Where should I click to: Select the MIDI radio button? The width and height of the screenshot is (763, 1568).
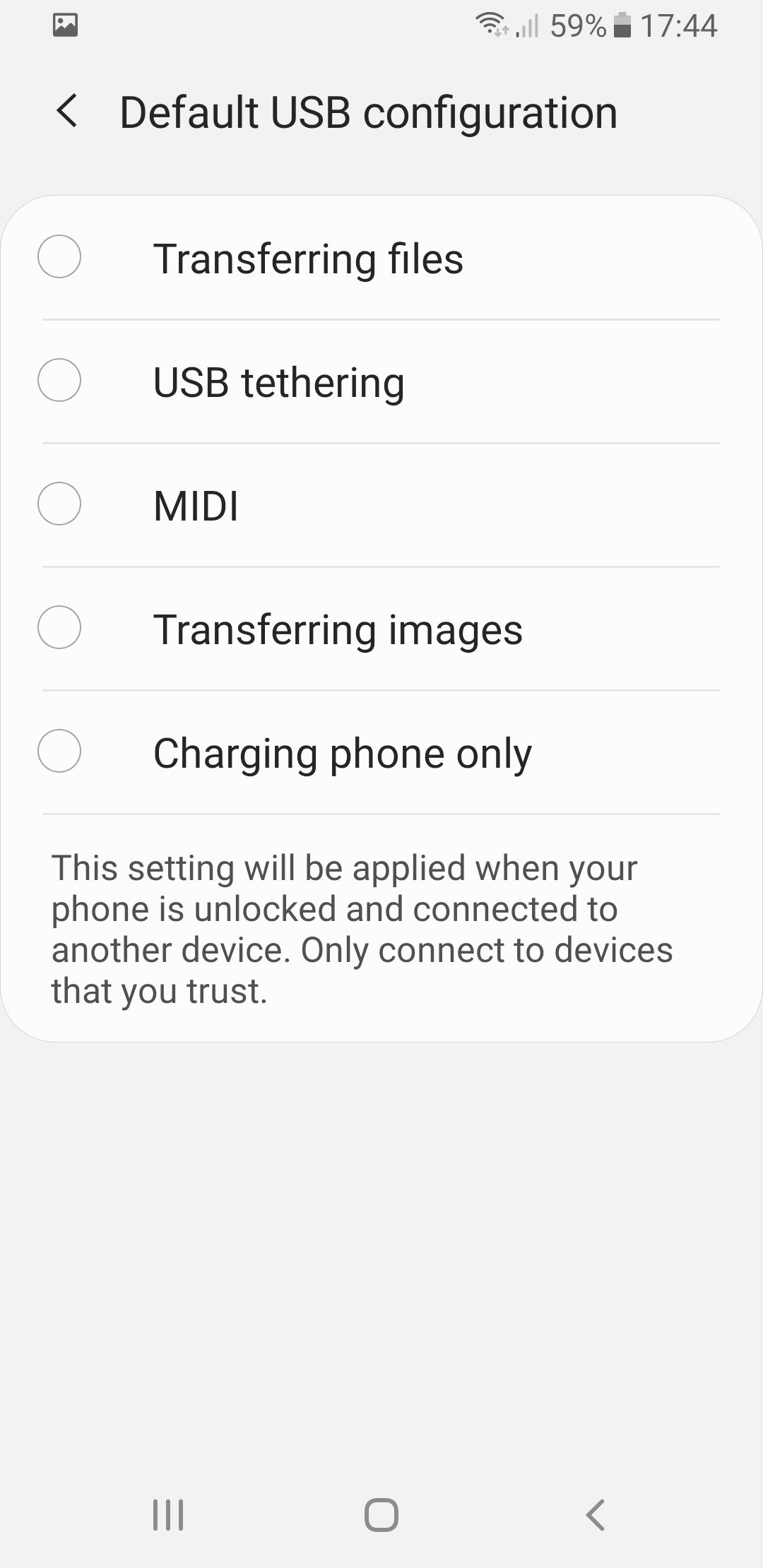click(59, 504)
